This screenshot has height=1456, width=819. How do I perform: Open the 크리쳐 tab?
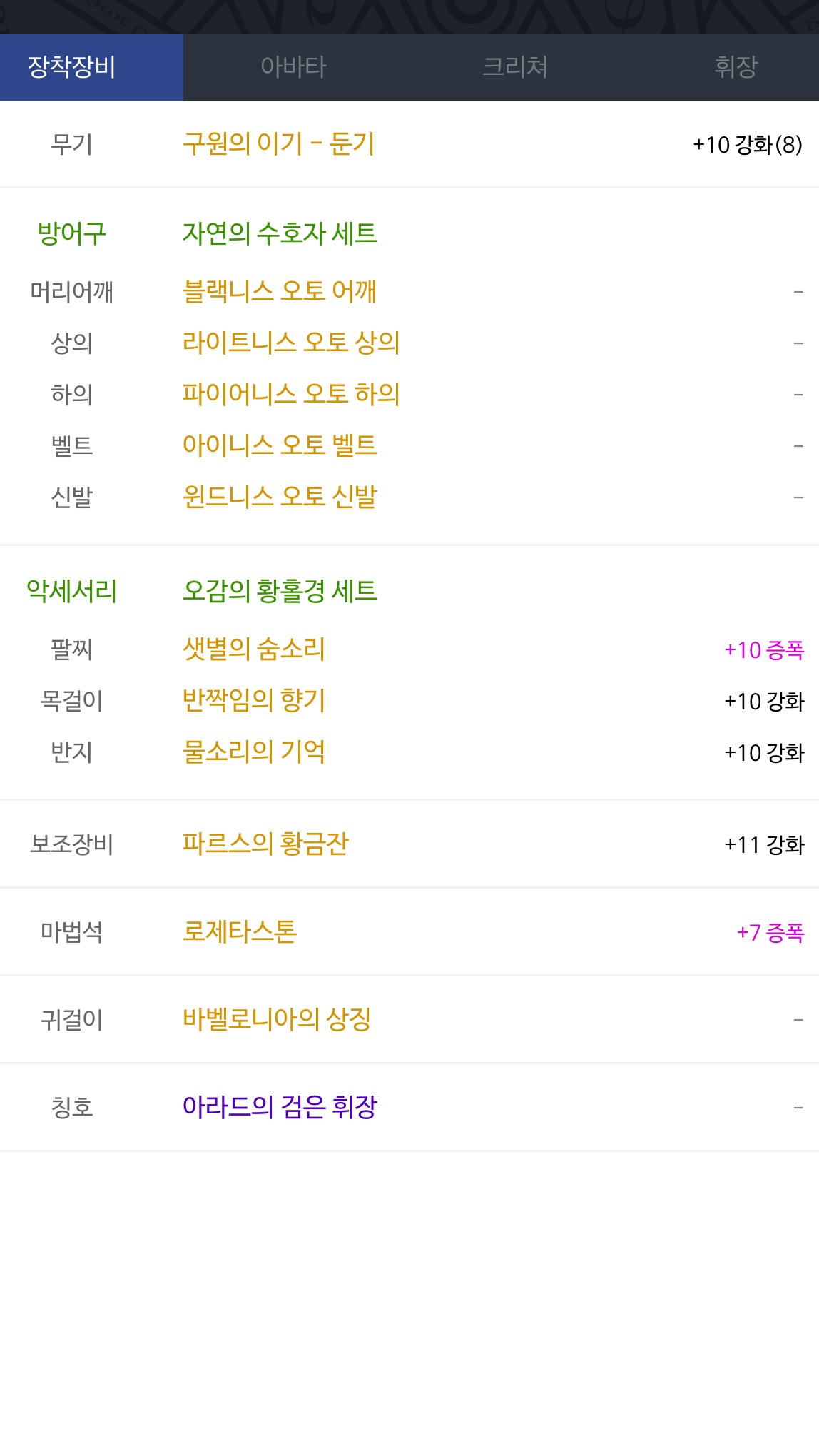pos(514,67)
